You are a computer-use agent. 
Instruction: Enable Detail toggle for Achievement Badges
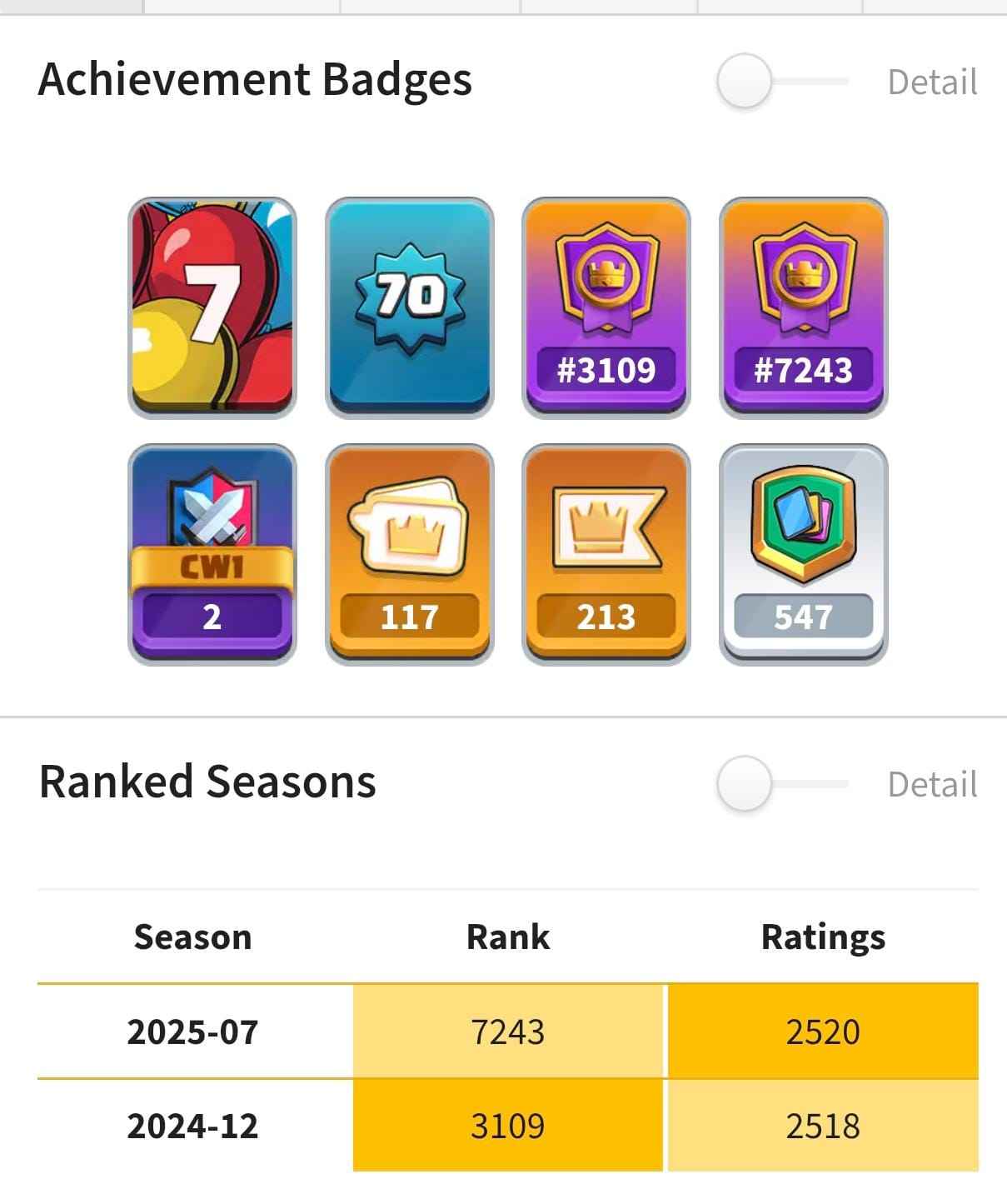point(783,82)
